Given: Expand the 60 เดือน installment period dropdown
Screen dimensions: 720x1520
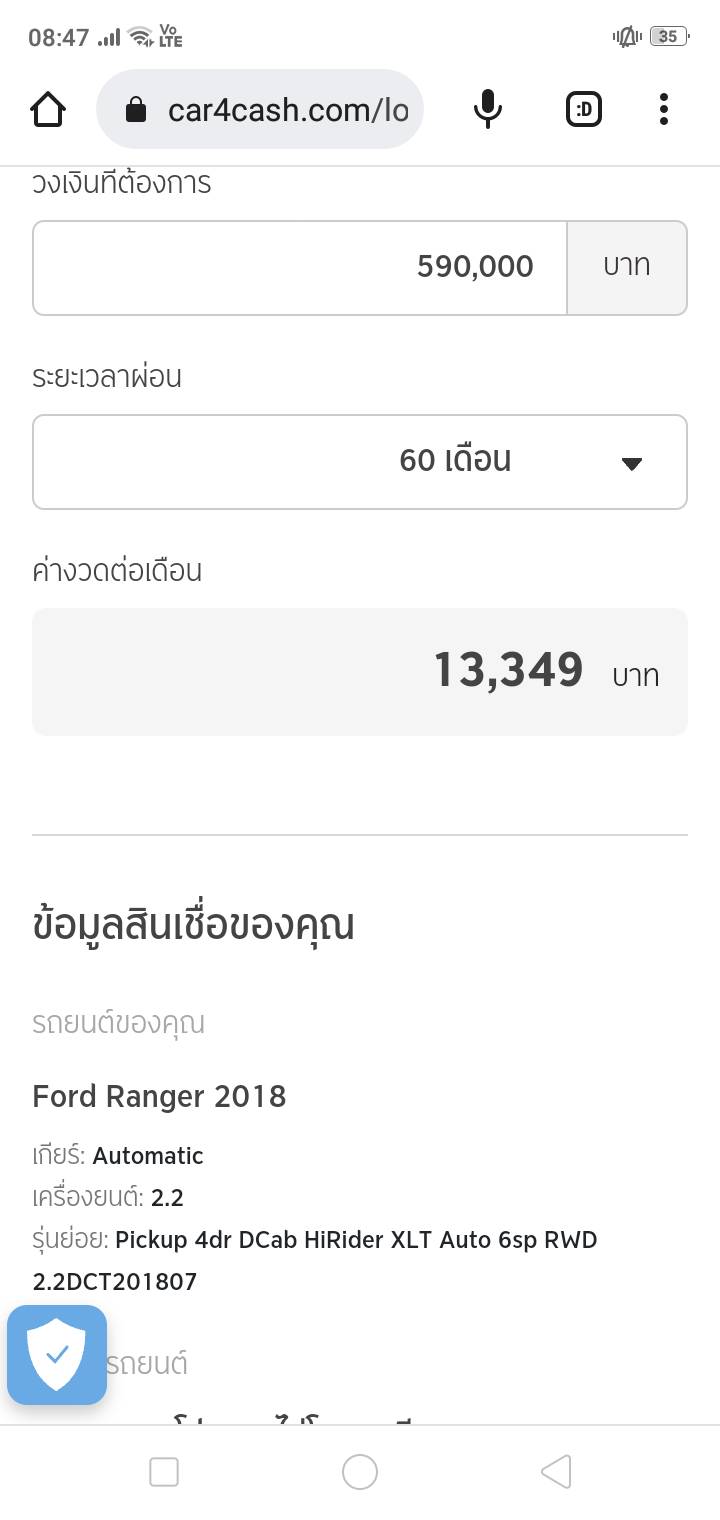Looking at the screenshot, I should (360, 461).
